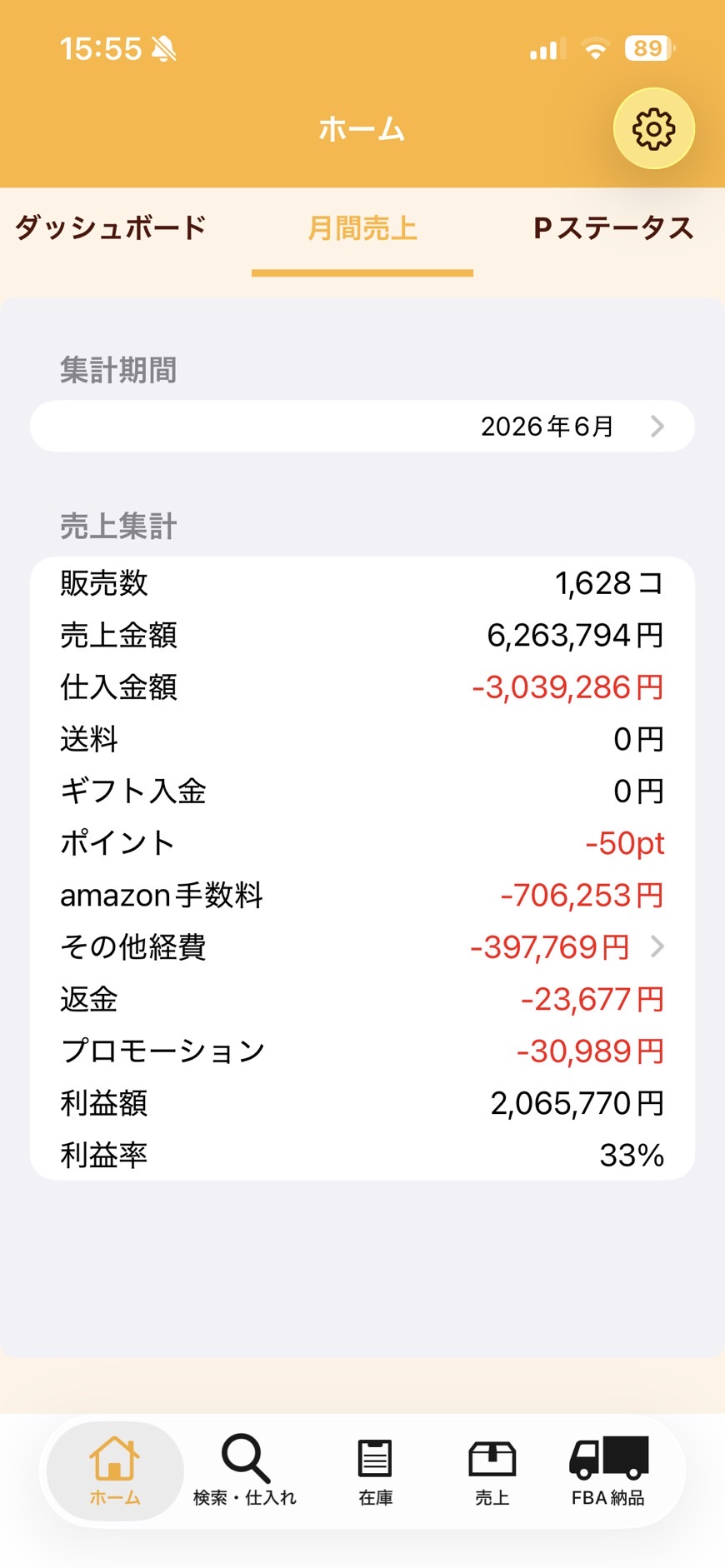Switch to the 売上 bottom tab
The image size is (725, 1568).
tap(492, 1471)
